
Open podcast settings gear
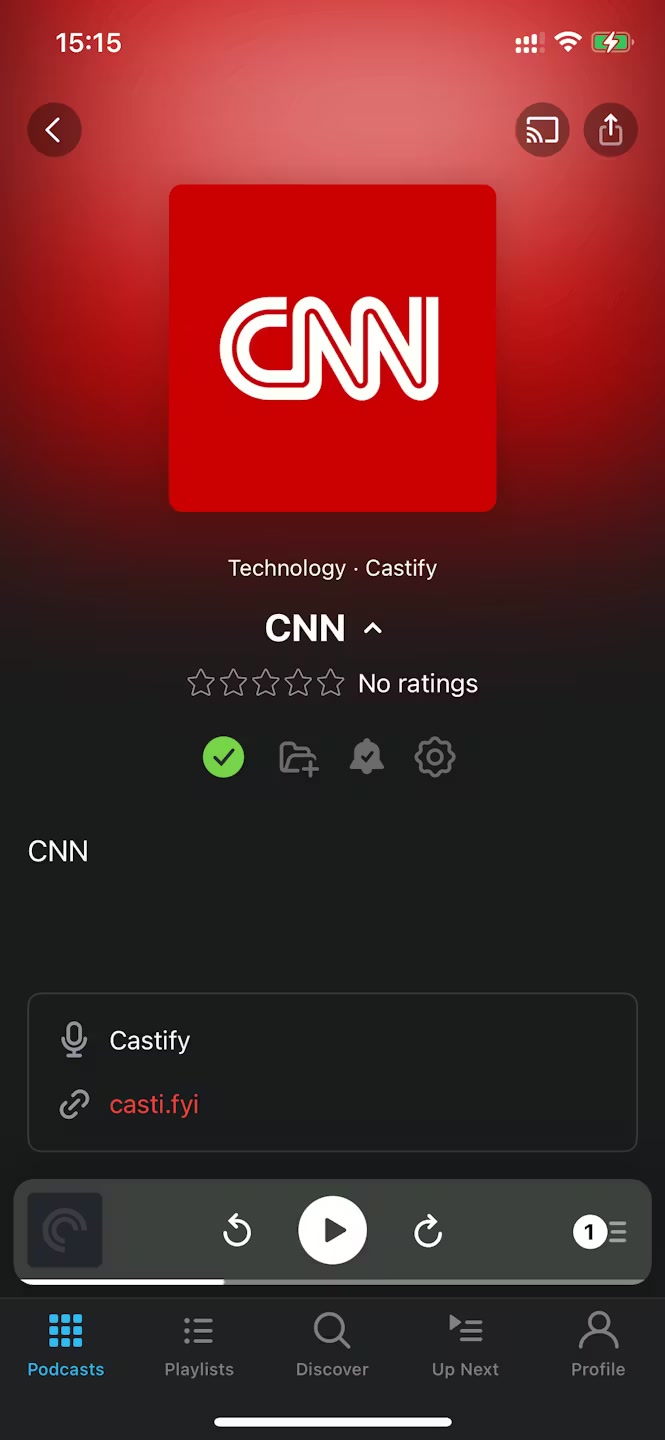point(435,757)
